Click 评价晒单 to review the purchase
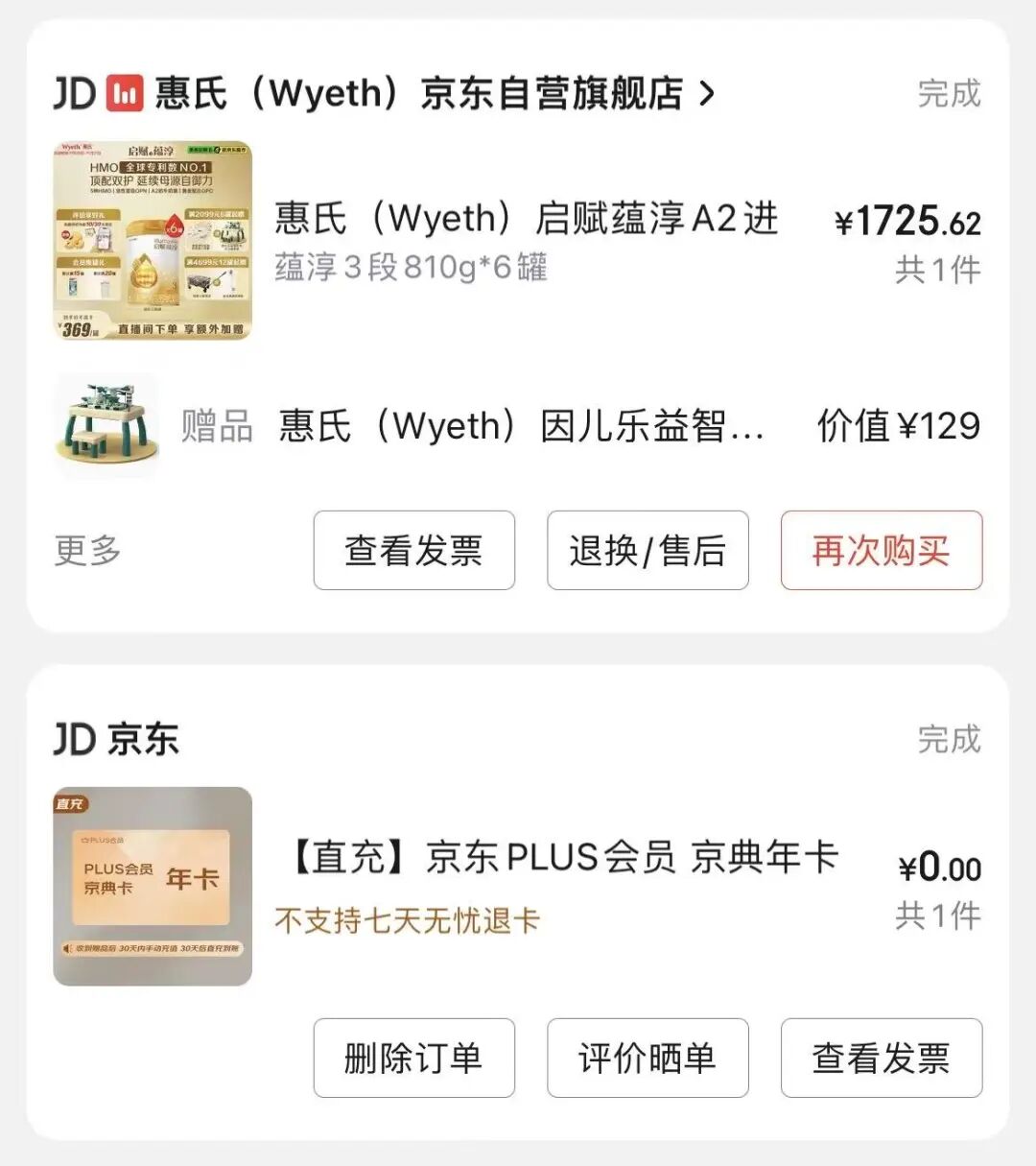The width and height of the screenshot is (1036, 1166). 647,1059
